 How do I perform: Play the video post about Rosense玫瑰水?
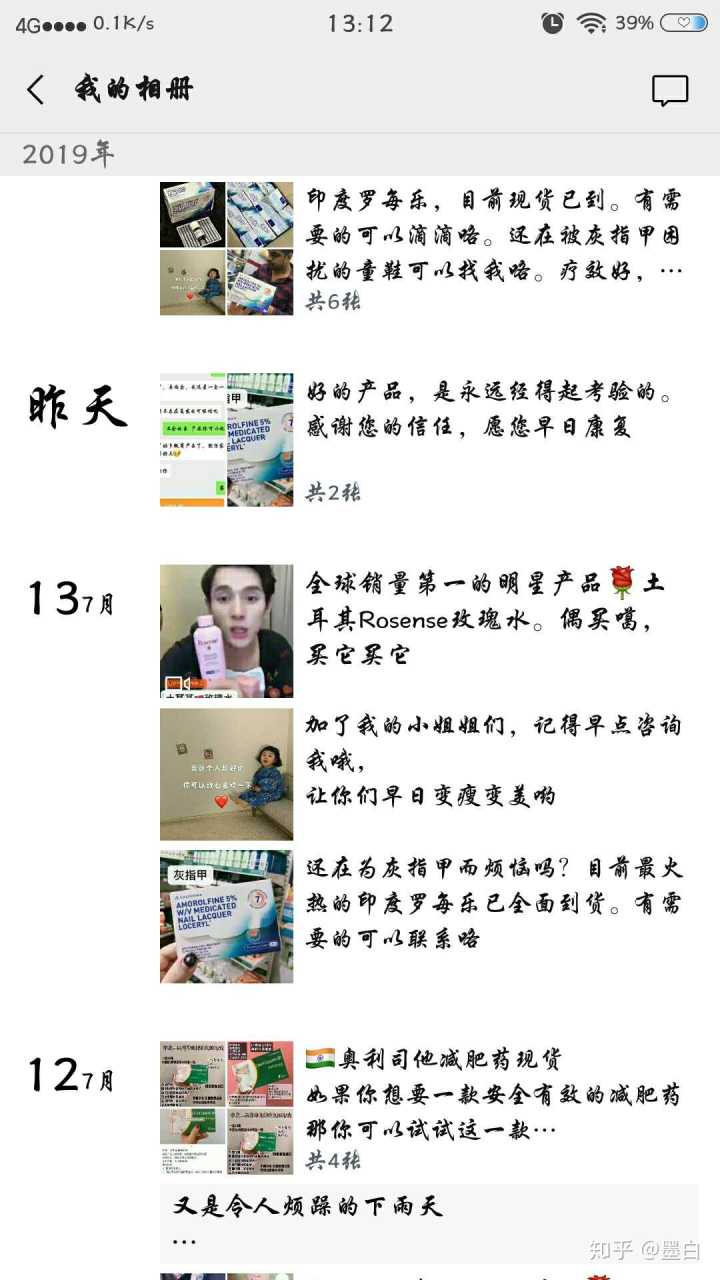pos(227,631)
